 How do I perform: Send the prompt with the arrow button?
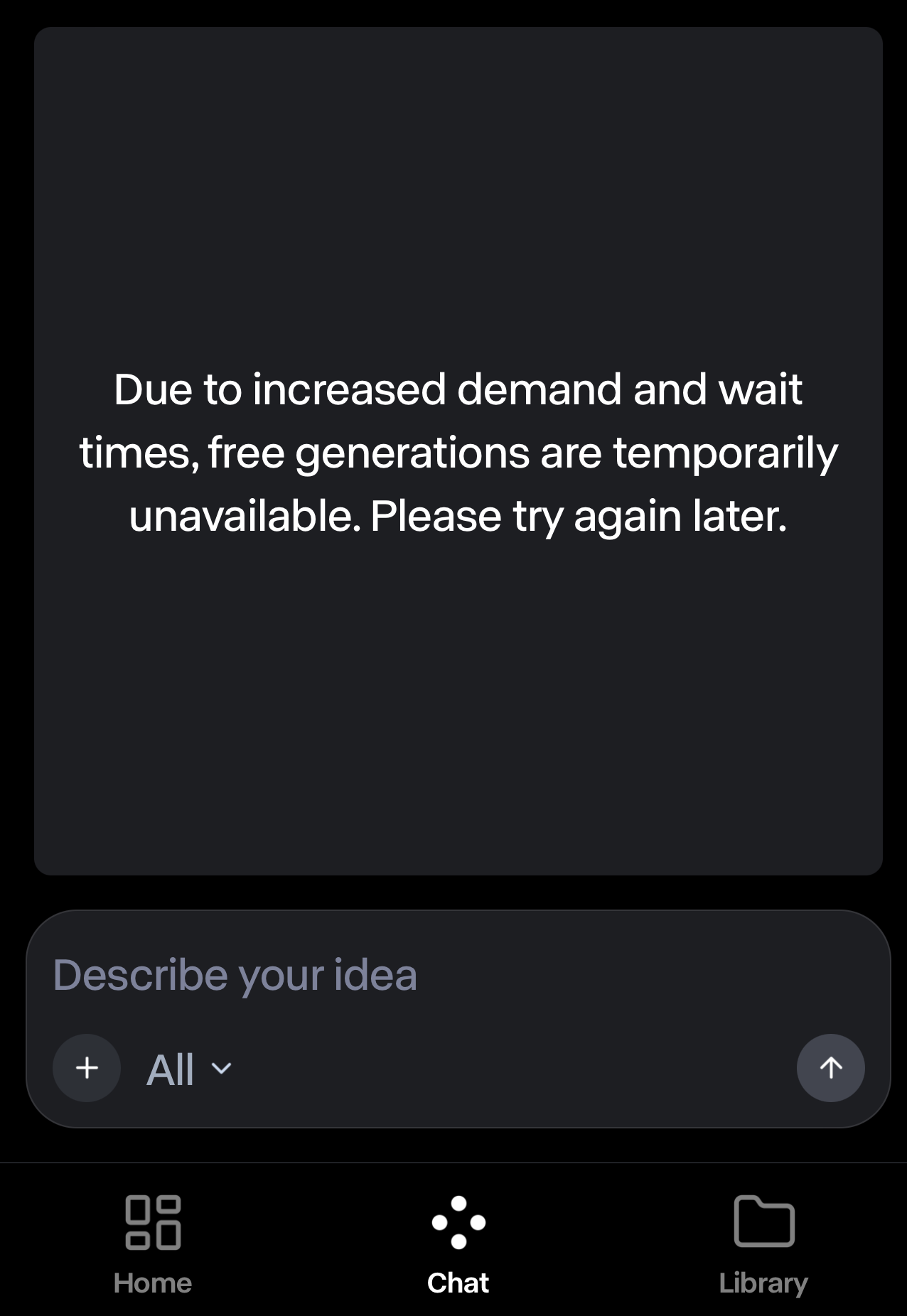(x=830, y=1067)
